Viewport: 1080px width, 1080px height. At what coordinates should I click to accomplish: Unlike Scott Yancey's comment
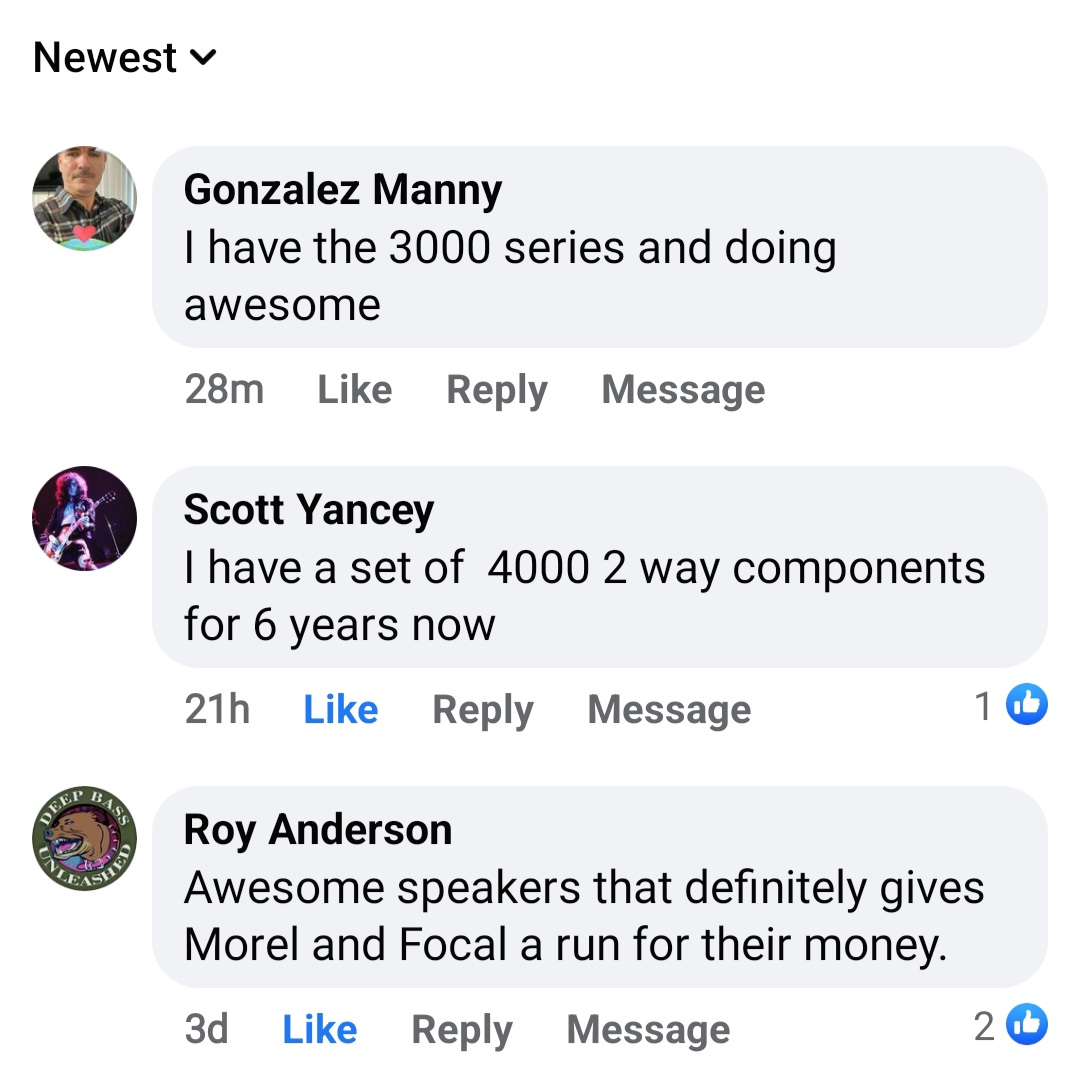[340, 709]
